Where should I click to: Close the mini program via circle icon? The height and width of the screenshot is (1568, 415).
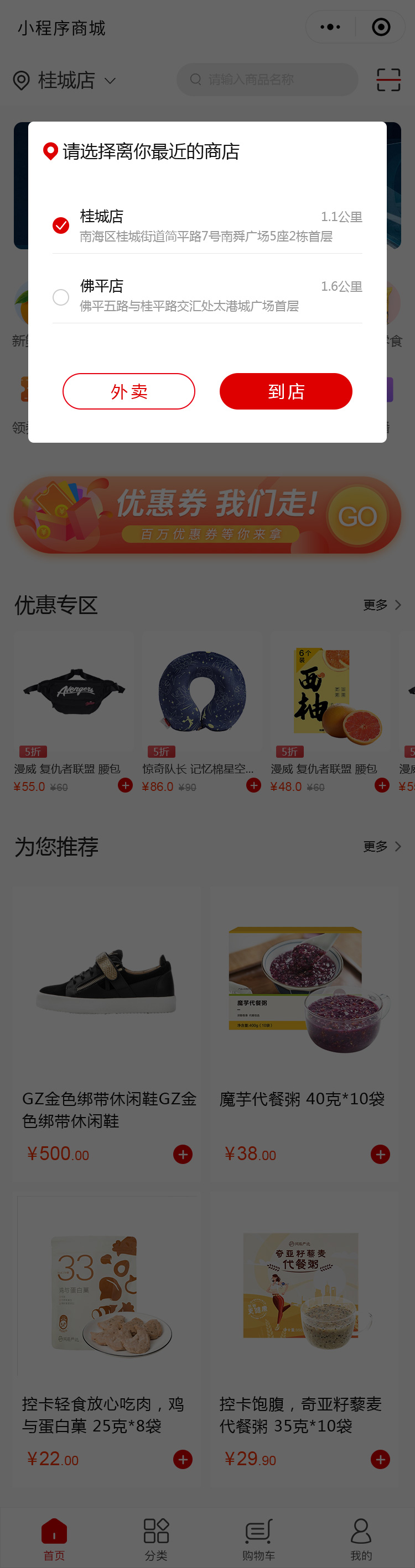(381, 28)
